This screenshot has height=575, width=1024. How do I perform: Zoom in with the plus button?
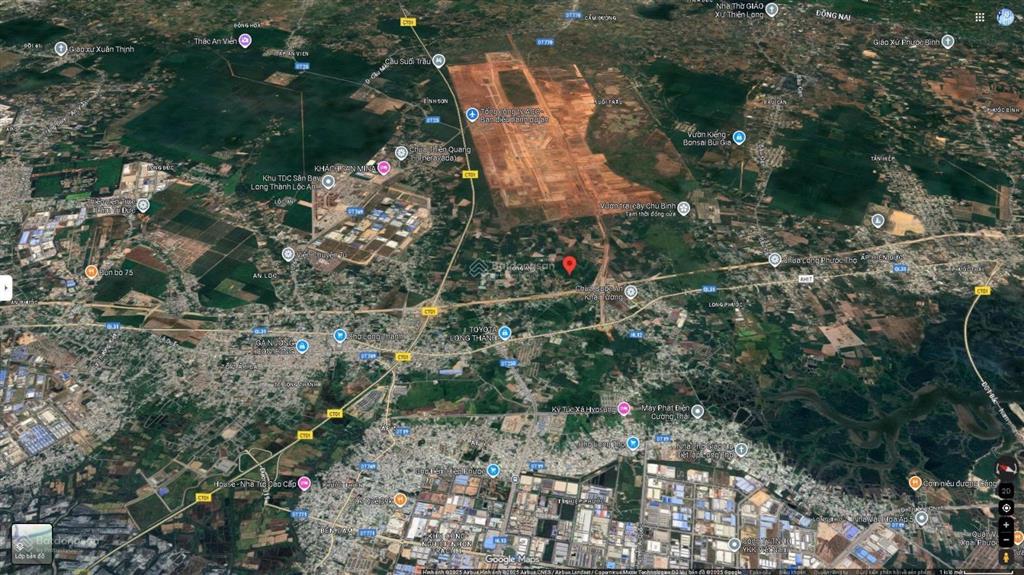coord(1006,525)
